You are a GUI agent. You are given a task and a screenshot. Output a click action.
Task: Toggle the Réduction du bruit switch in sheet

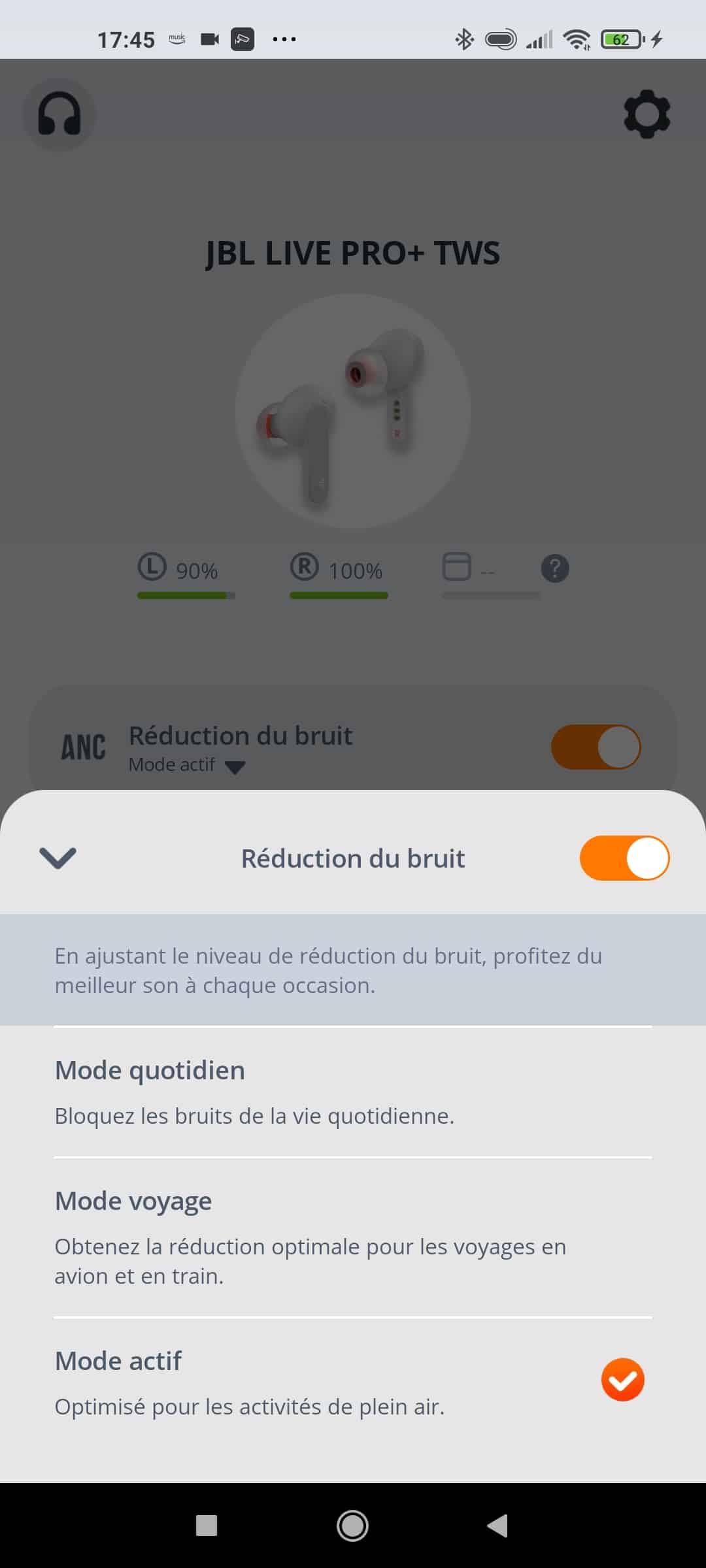(x=624, y=858)
